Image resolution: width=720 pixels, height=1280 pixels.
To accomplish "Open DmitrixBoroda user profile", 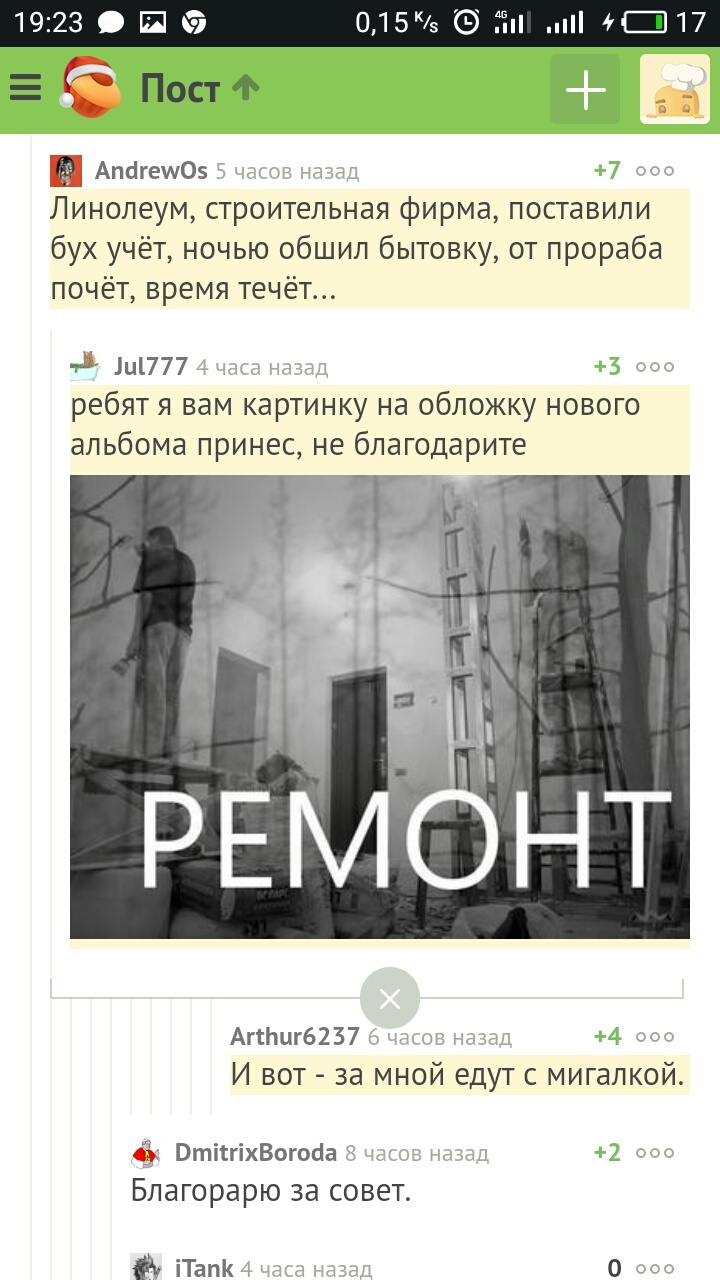I will 256,1153.
